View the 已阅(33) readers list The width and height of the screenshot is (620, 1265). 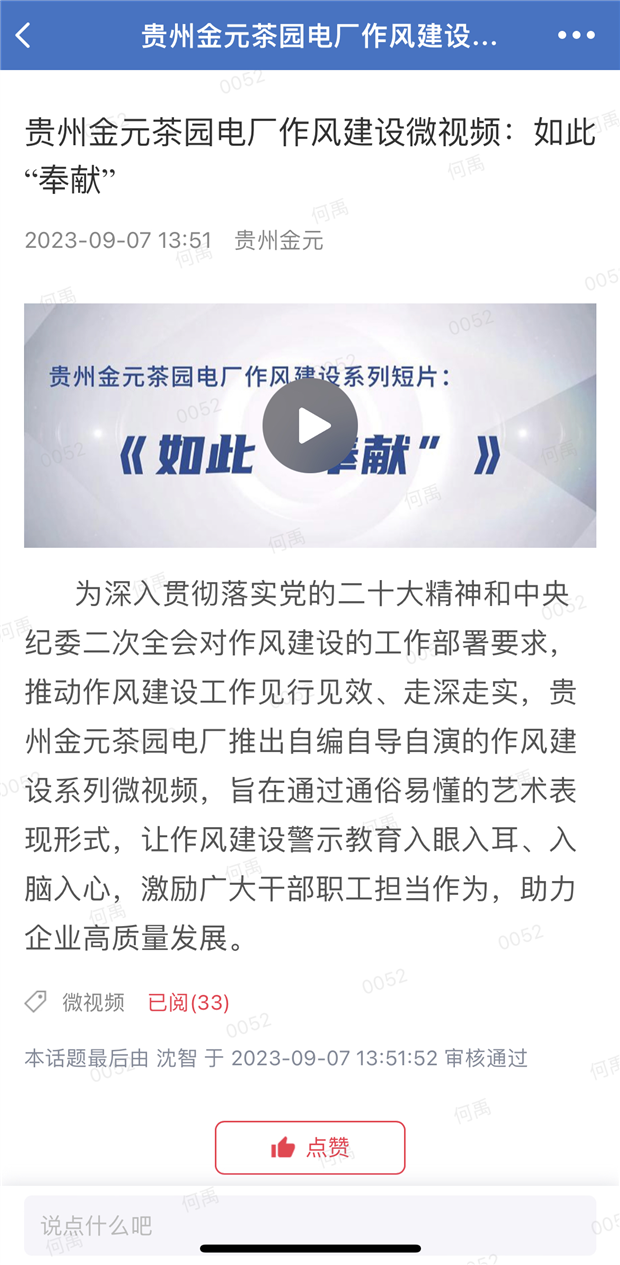pos(189,1002)
